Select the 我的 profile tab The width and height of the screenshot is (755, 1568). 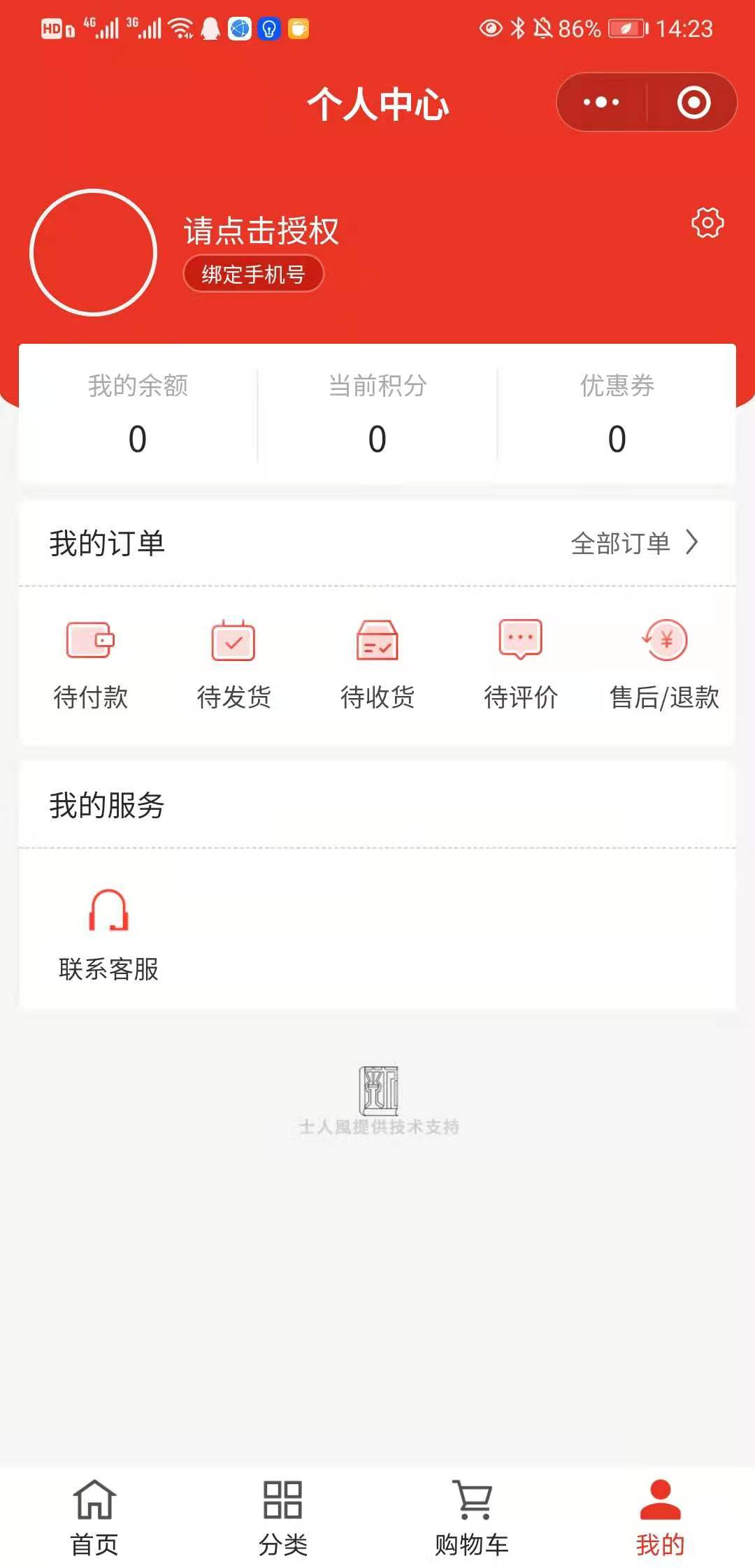(x=660, y=1518)
